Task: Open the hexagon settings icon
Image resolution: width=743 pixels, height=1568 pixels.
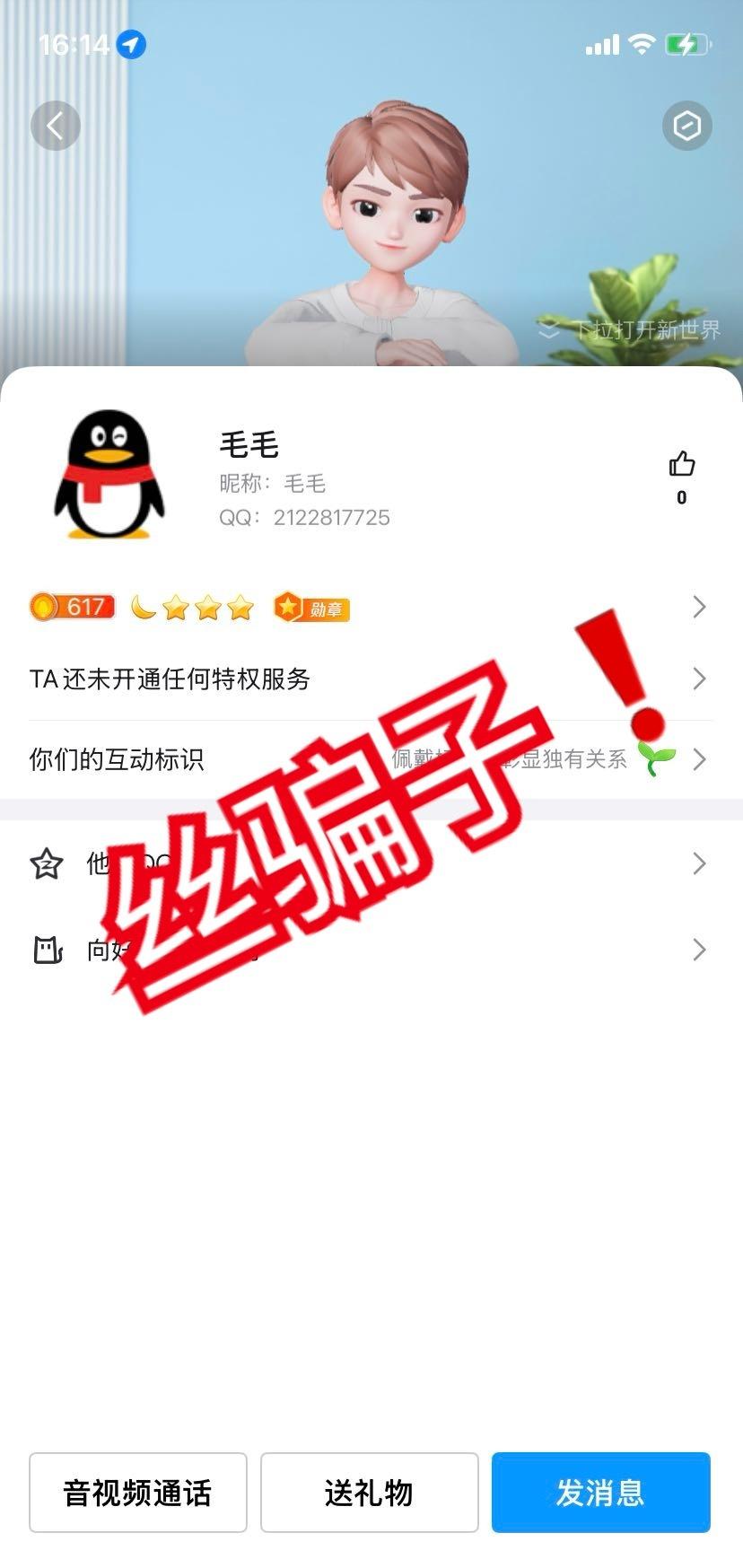Action: tap(686, 126)
